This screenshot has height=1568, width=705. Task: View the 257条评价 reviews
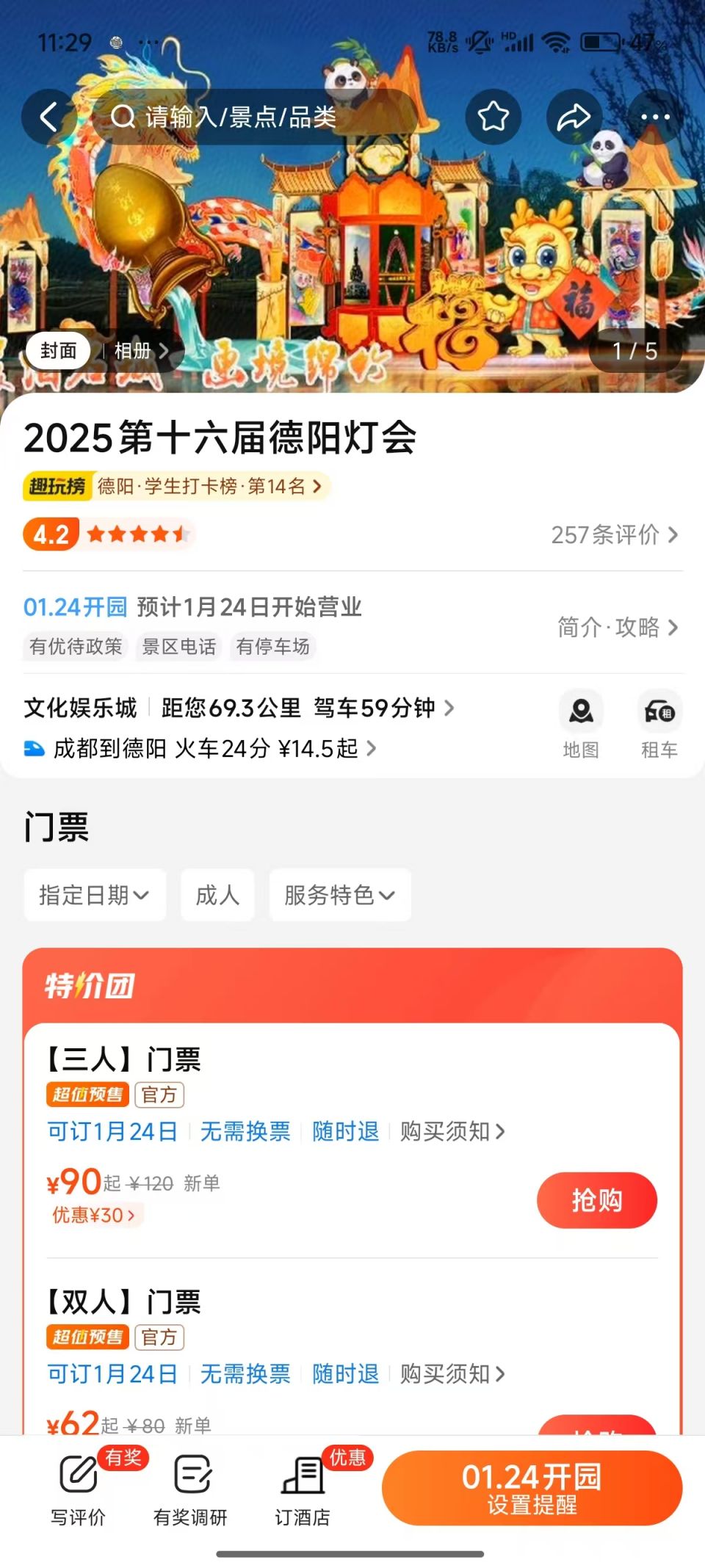click(614, 534)
